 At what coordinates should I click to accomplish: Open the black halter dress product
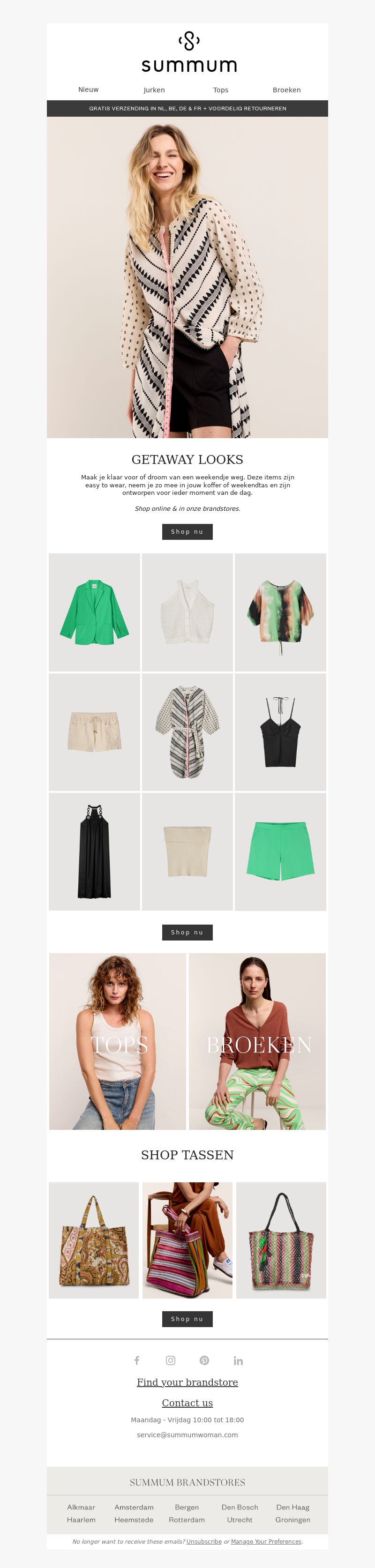(x=94, y=851)
